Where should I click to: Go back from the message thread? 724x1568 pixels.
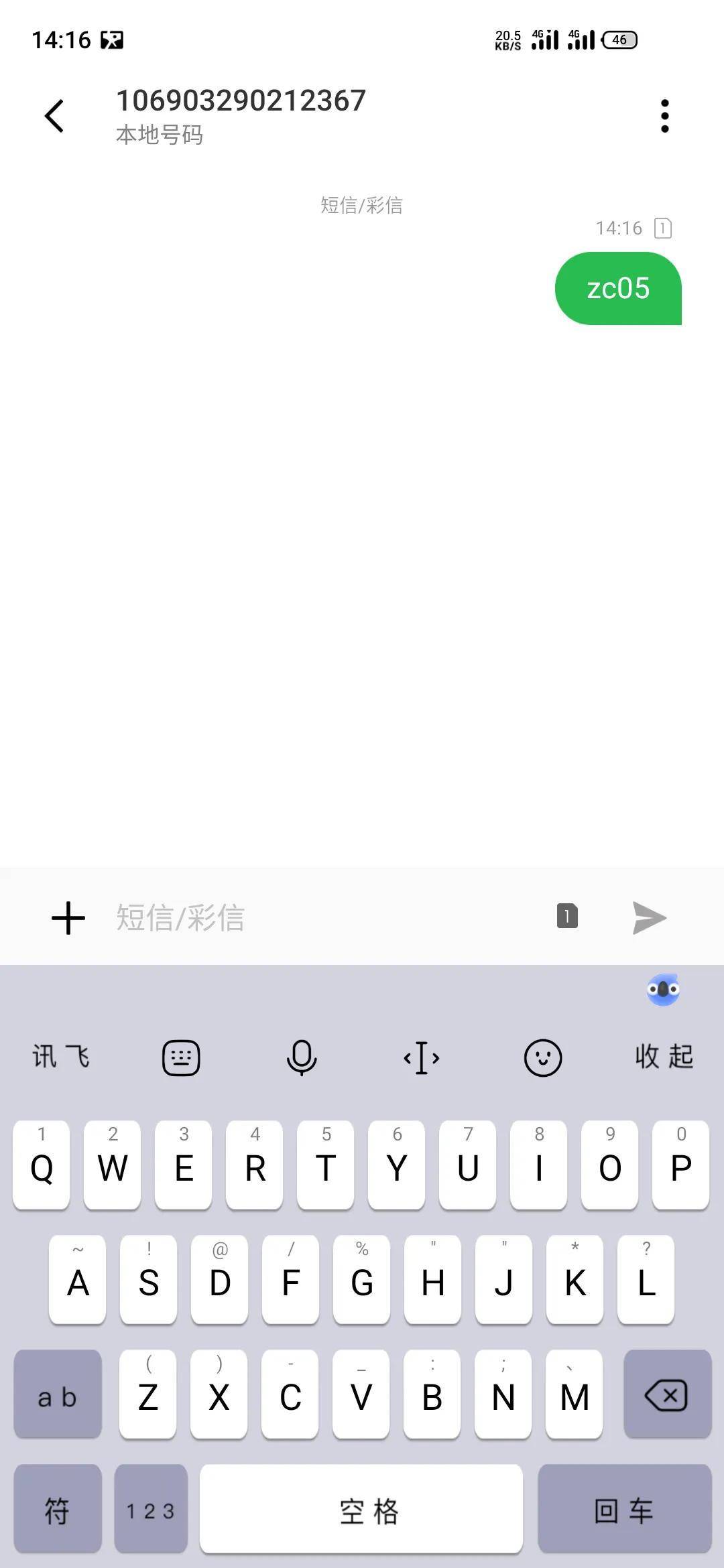(x=54, y=116)
